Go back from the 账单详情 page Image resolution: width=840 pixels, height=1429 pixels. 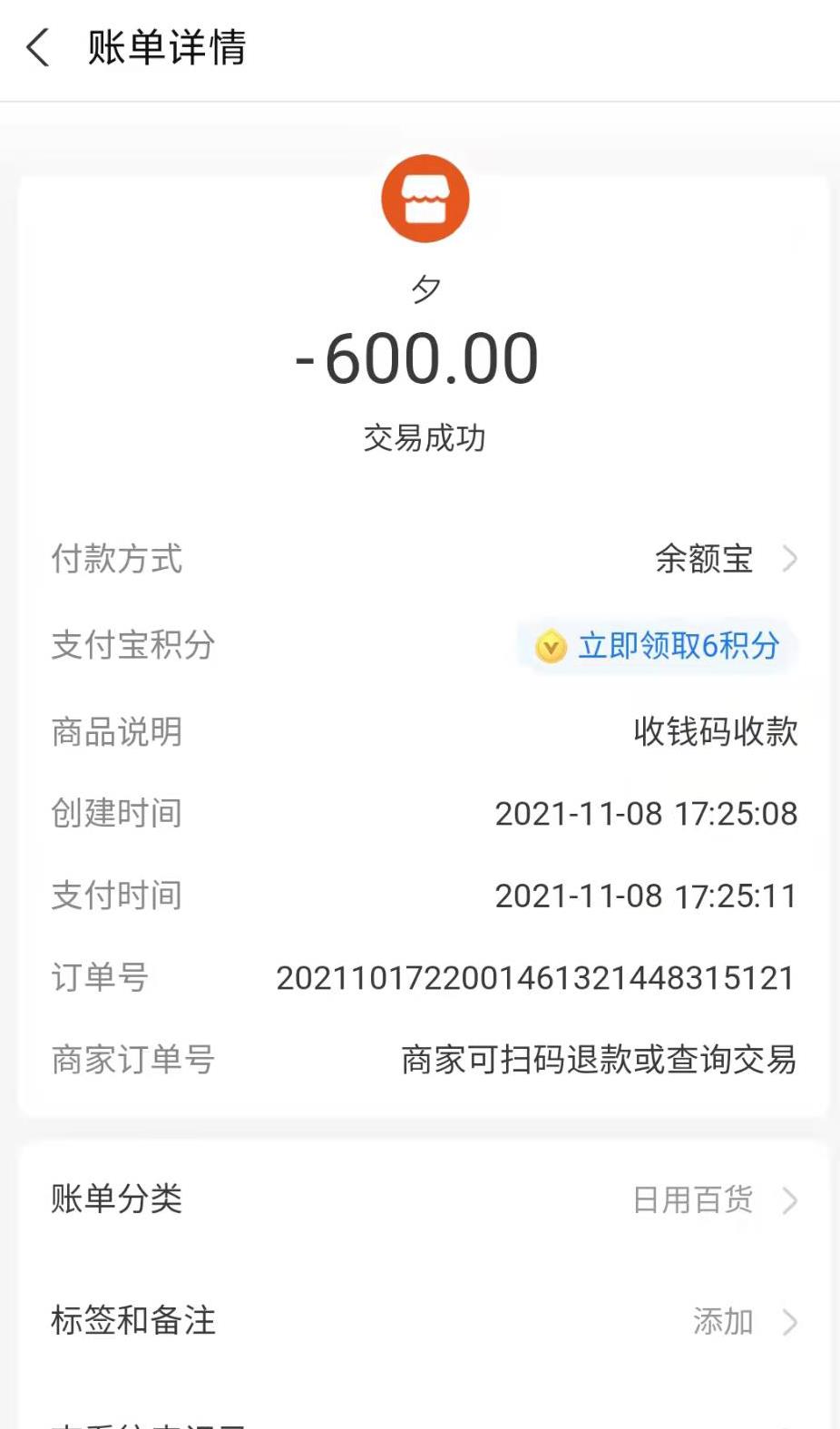click(x=38, y=47)
